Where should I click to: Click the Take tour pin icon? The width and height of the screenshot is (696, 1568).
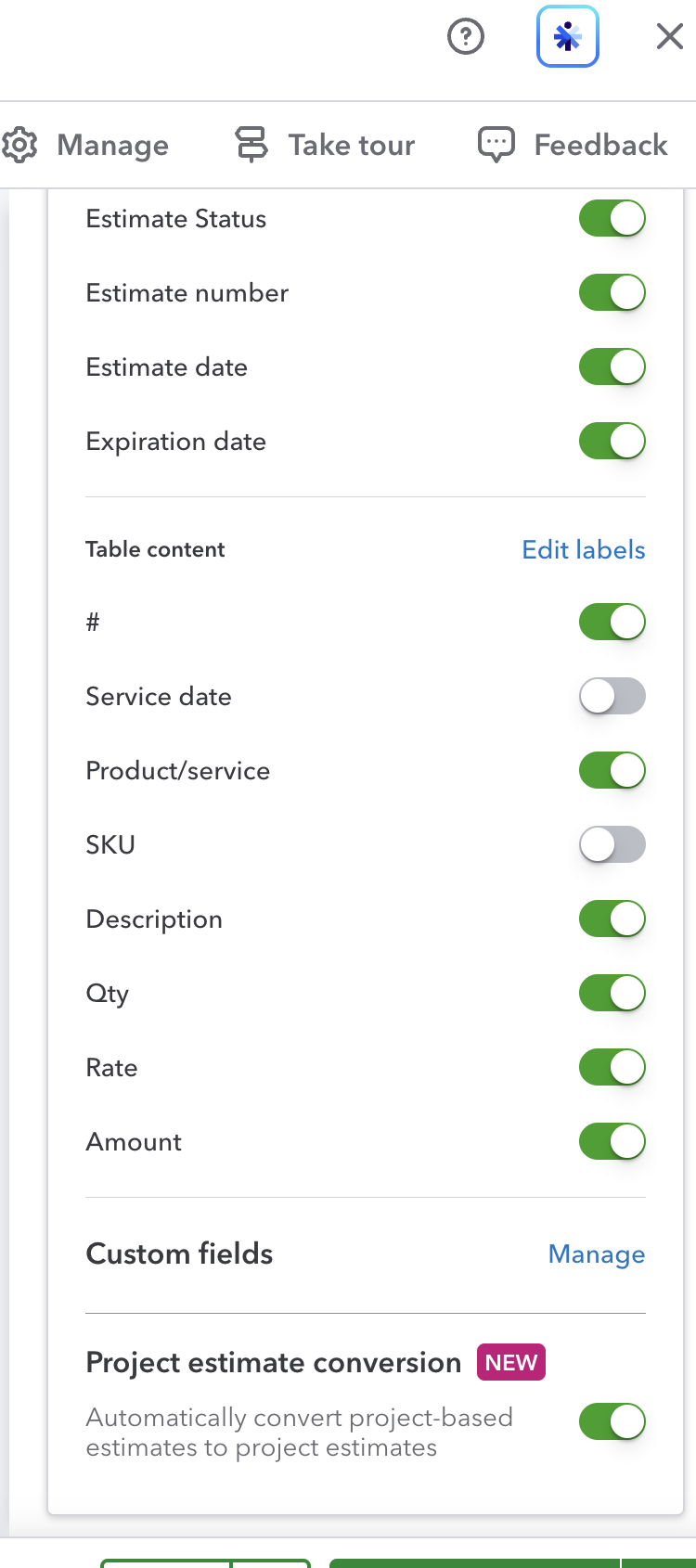[251, 144]
